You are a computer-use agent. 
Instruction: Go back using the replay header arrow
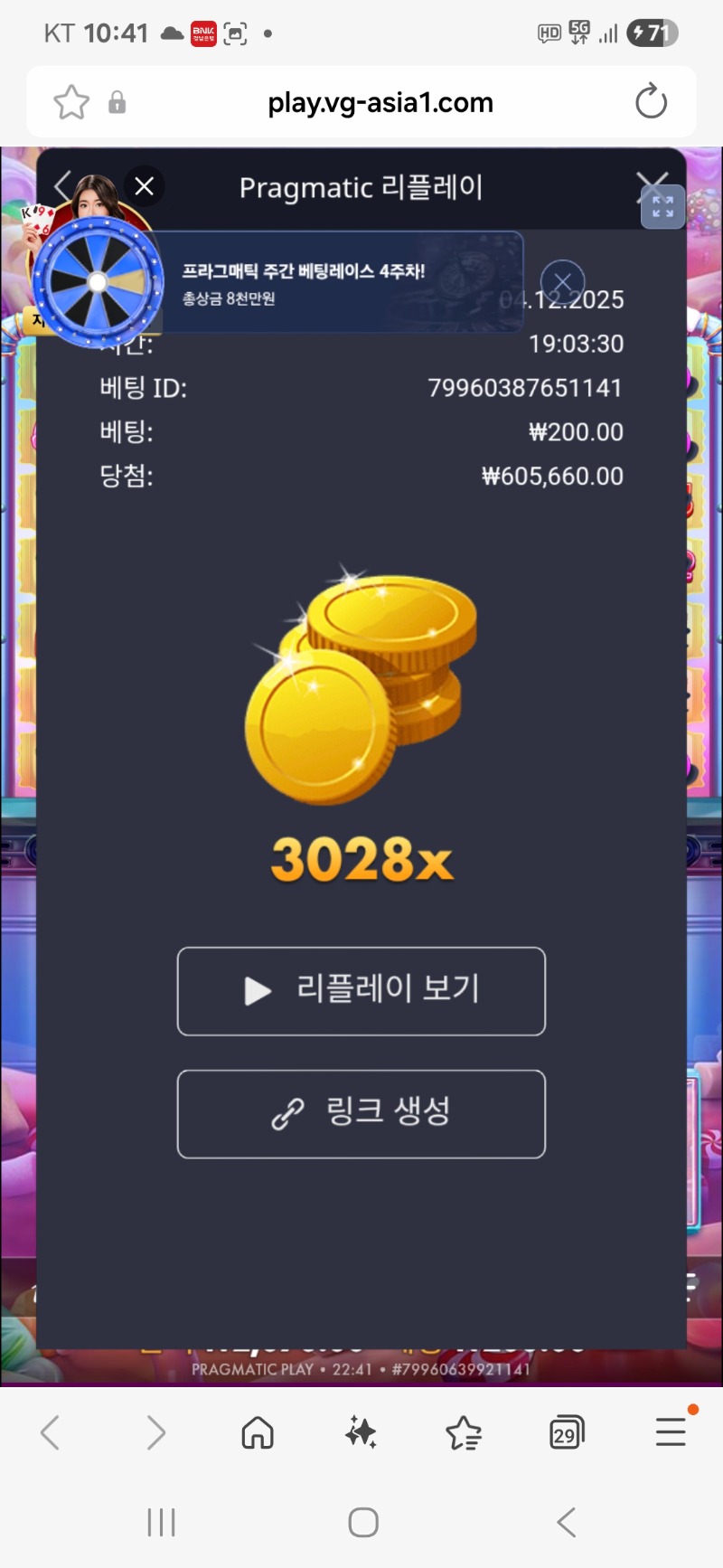(61, 185)
